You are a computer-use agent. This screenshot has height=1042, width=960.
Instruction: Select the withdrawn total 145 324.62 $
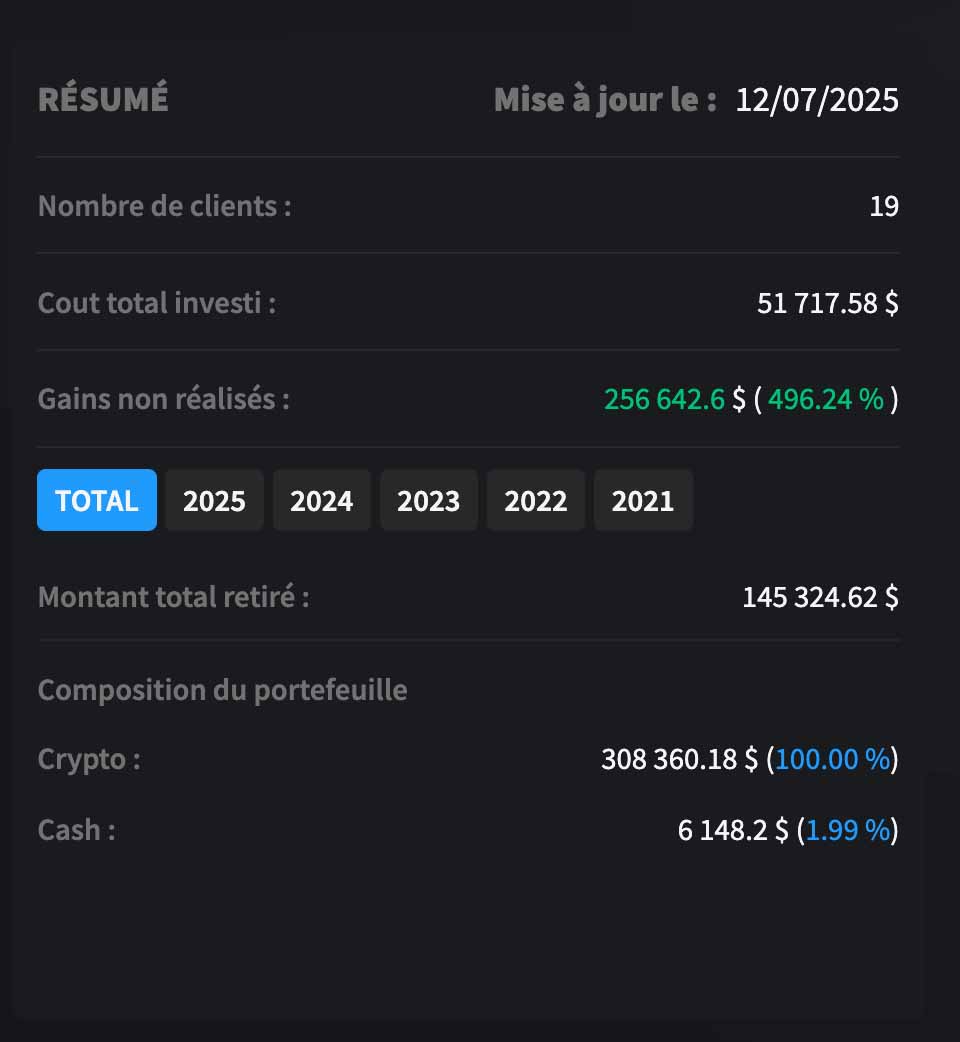pos(820,596)
